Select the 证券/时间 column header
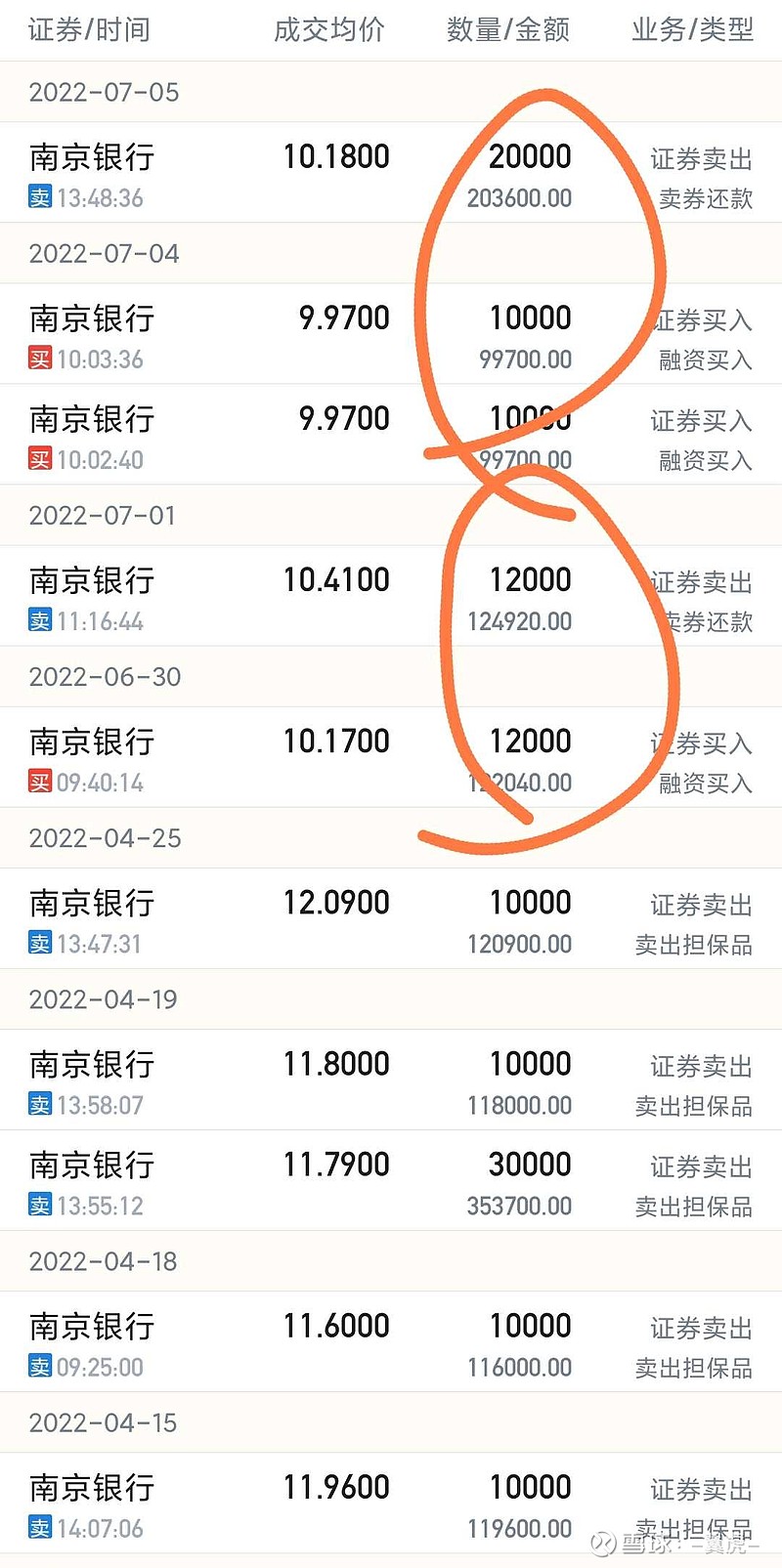This screenshot has height=1568, width=782. (89, 30)
